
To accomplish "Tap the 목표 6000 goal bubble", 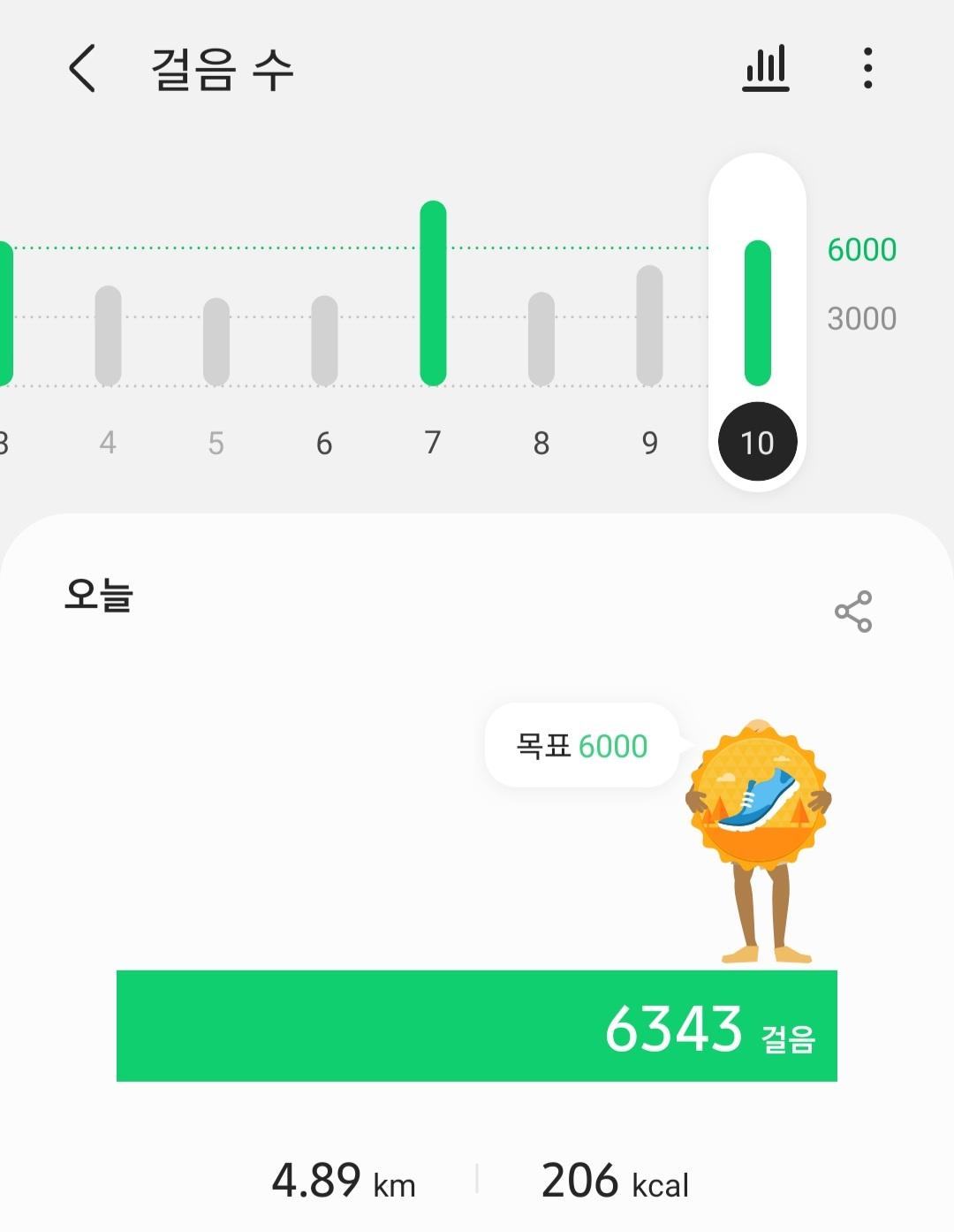I will (x=582, y=746).
